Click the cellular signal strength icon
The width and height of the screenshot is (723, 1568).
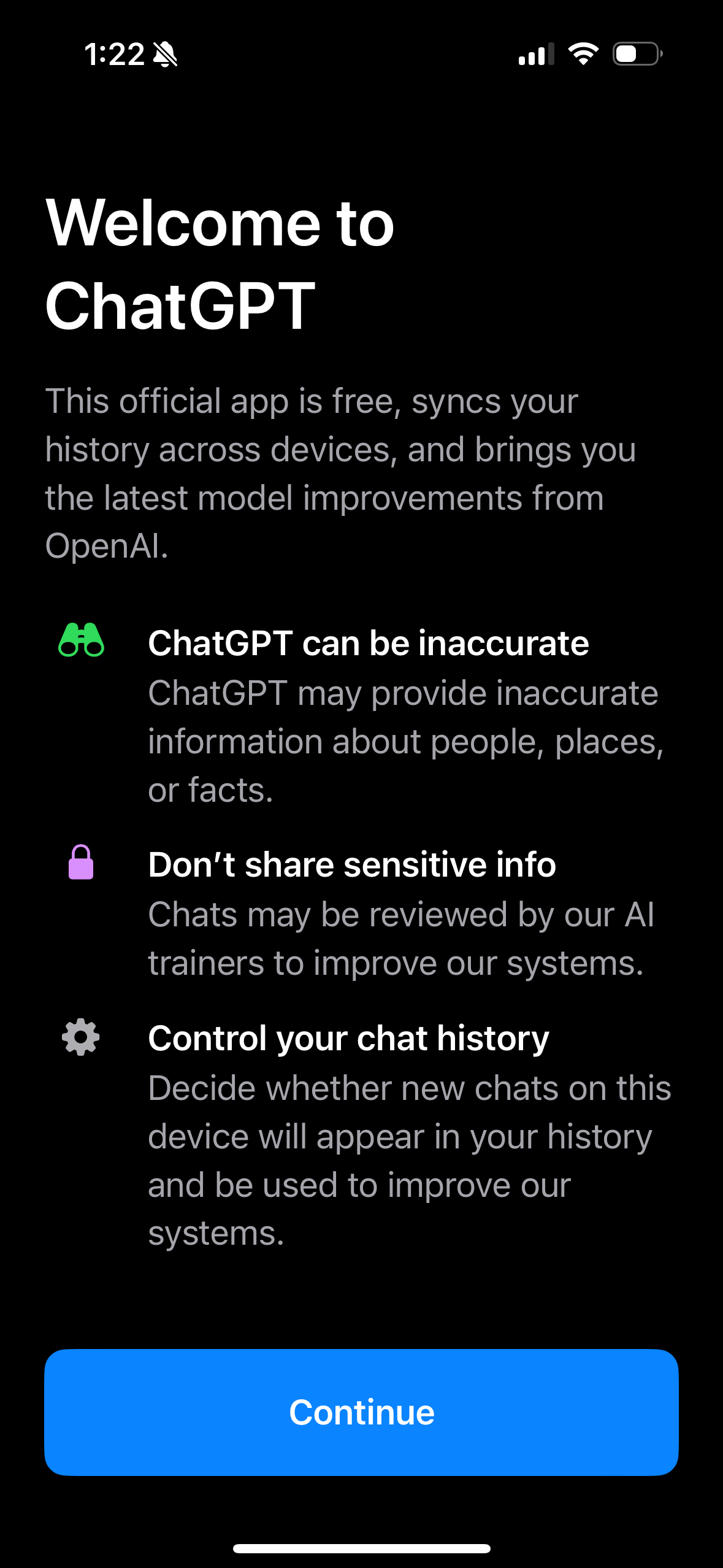535,55
